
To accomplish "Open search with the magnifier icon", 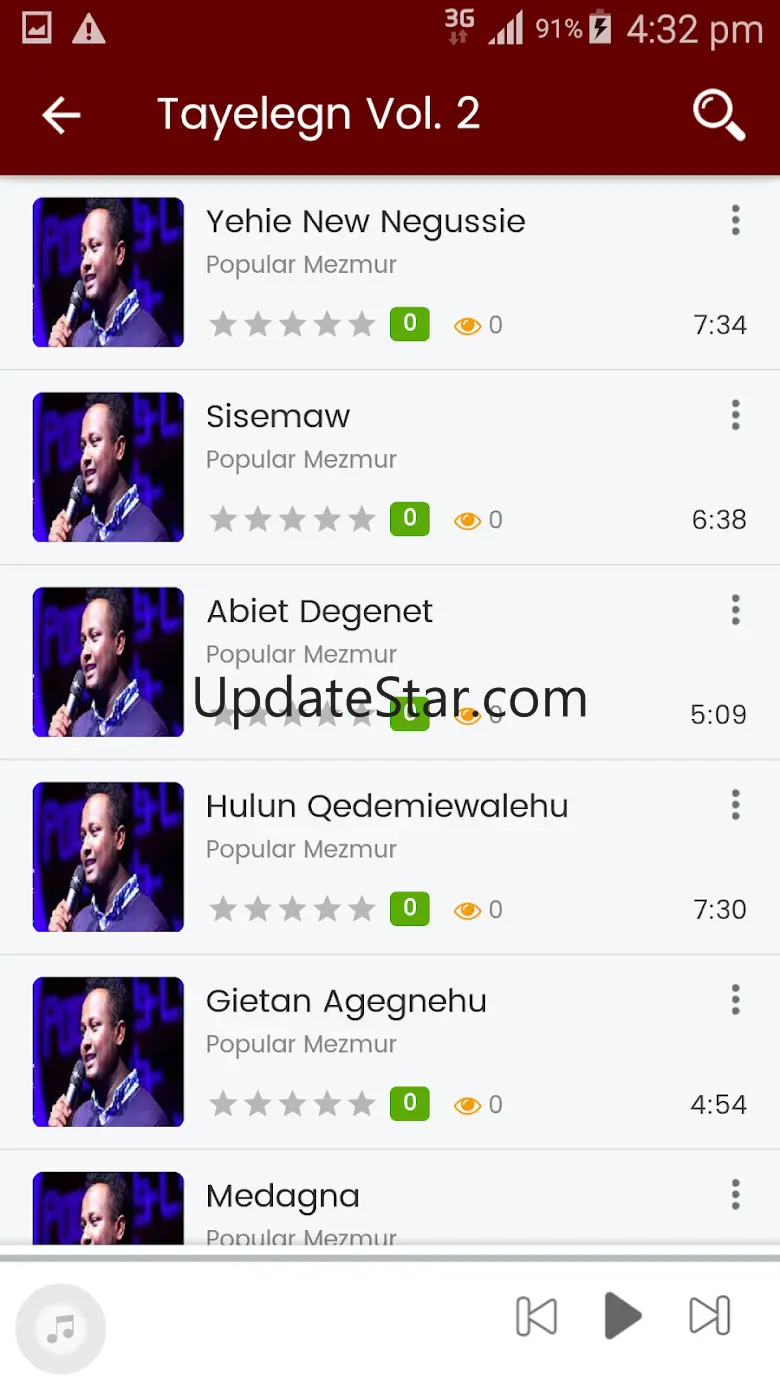I will [x=719, y=116].
